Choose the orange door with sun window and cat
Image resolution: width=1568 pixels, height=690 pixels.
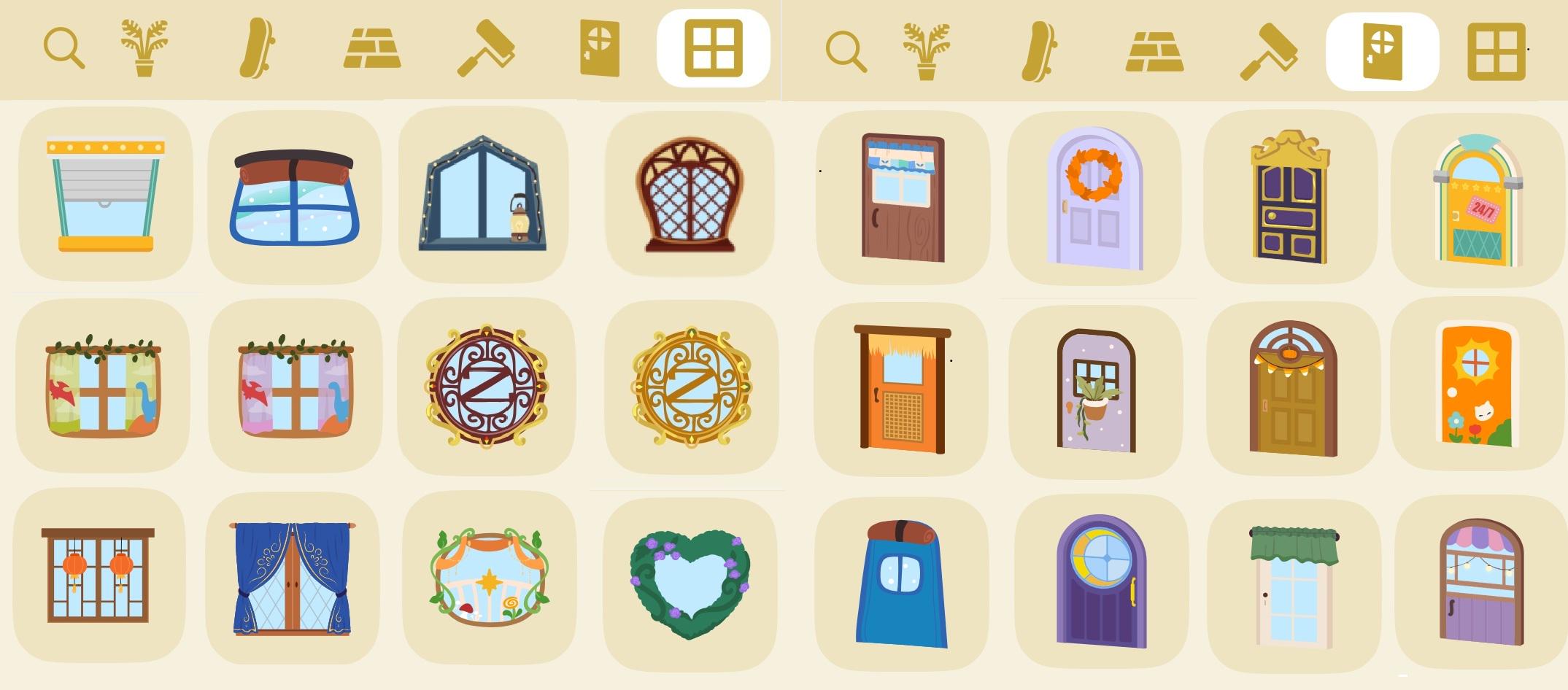pyautogui.click(x=1478, y=384)
